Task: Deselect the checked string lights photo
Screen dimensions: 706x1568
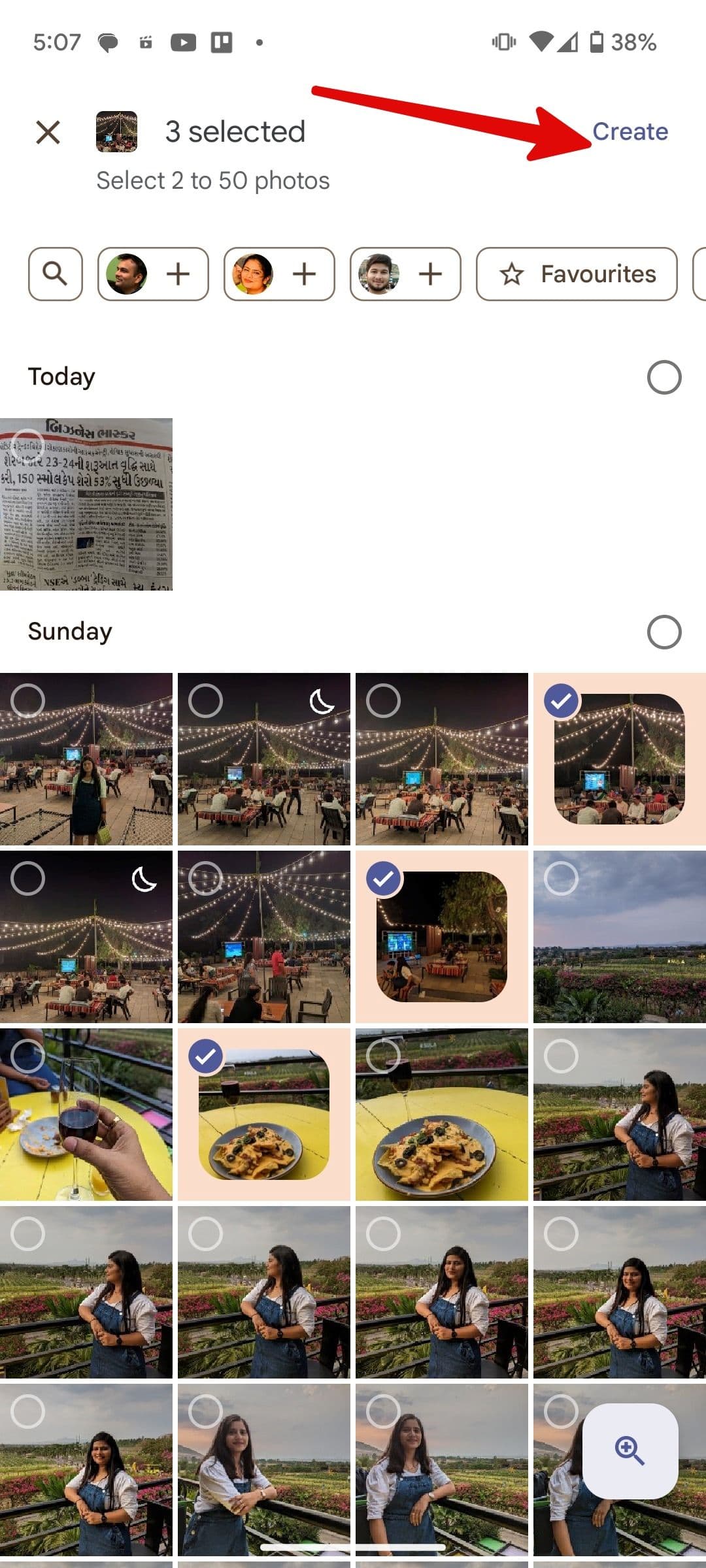Action: (619, 759)
